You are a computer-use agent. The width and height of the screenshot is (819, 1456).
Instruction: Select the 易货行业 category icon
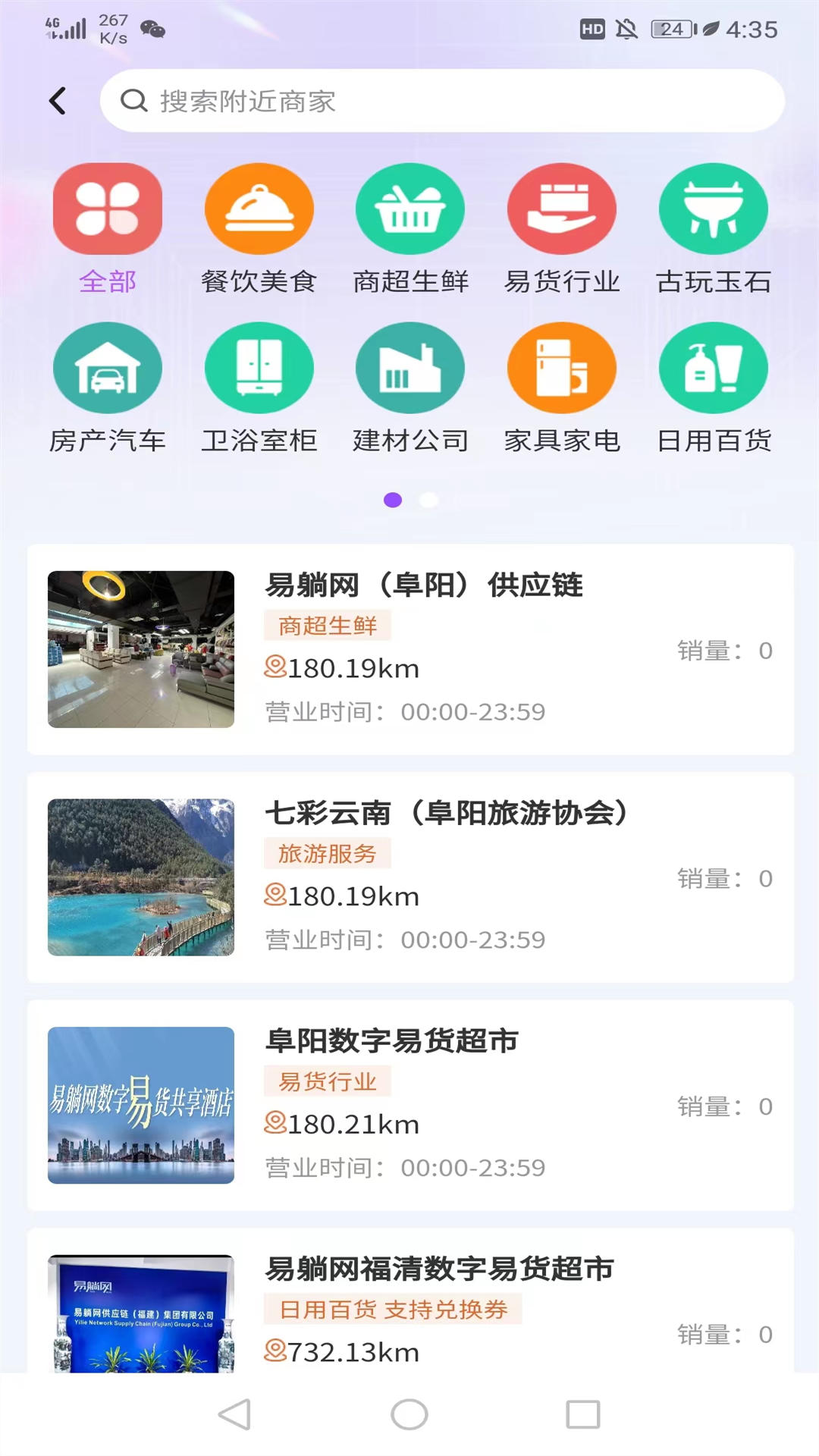click(x=562, y=209)
